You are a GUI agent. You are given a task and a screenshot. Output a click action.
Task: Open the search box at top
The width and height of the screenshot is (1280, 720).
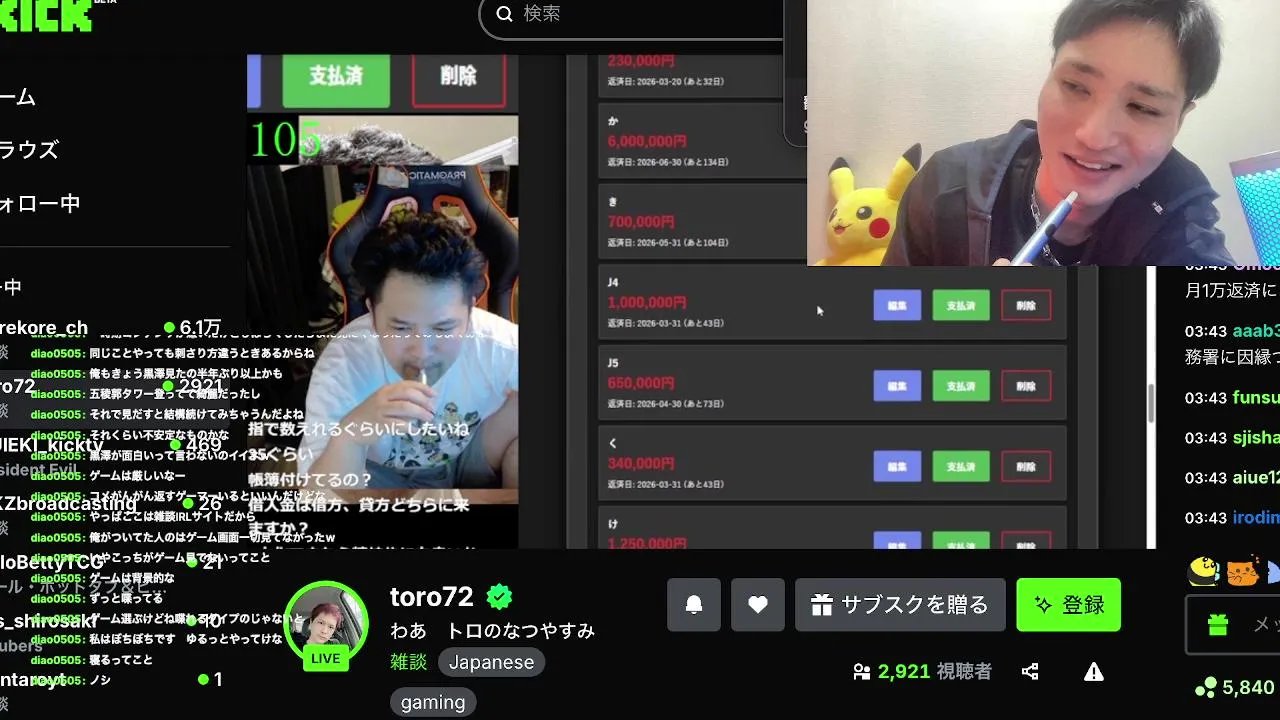point(640,14)
